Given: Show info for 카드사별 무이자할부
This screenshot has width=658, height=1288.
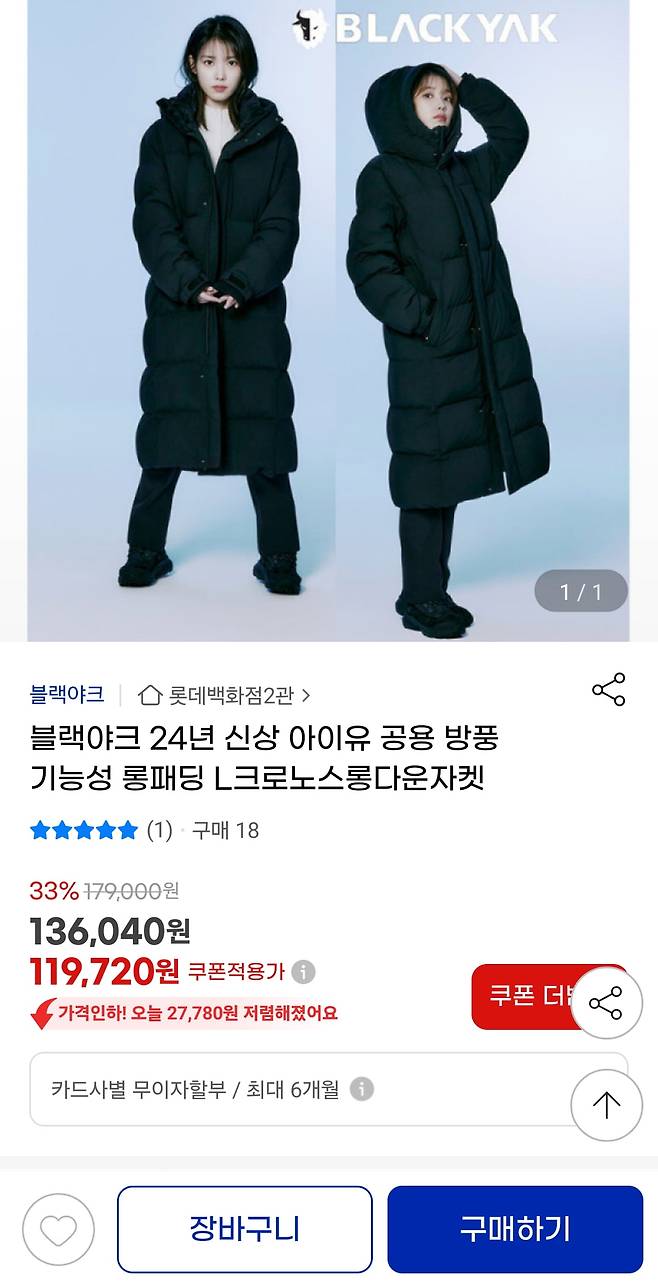Looking at the screenshot, I should pyautogui.click(x=362, y=1089).
